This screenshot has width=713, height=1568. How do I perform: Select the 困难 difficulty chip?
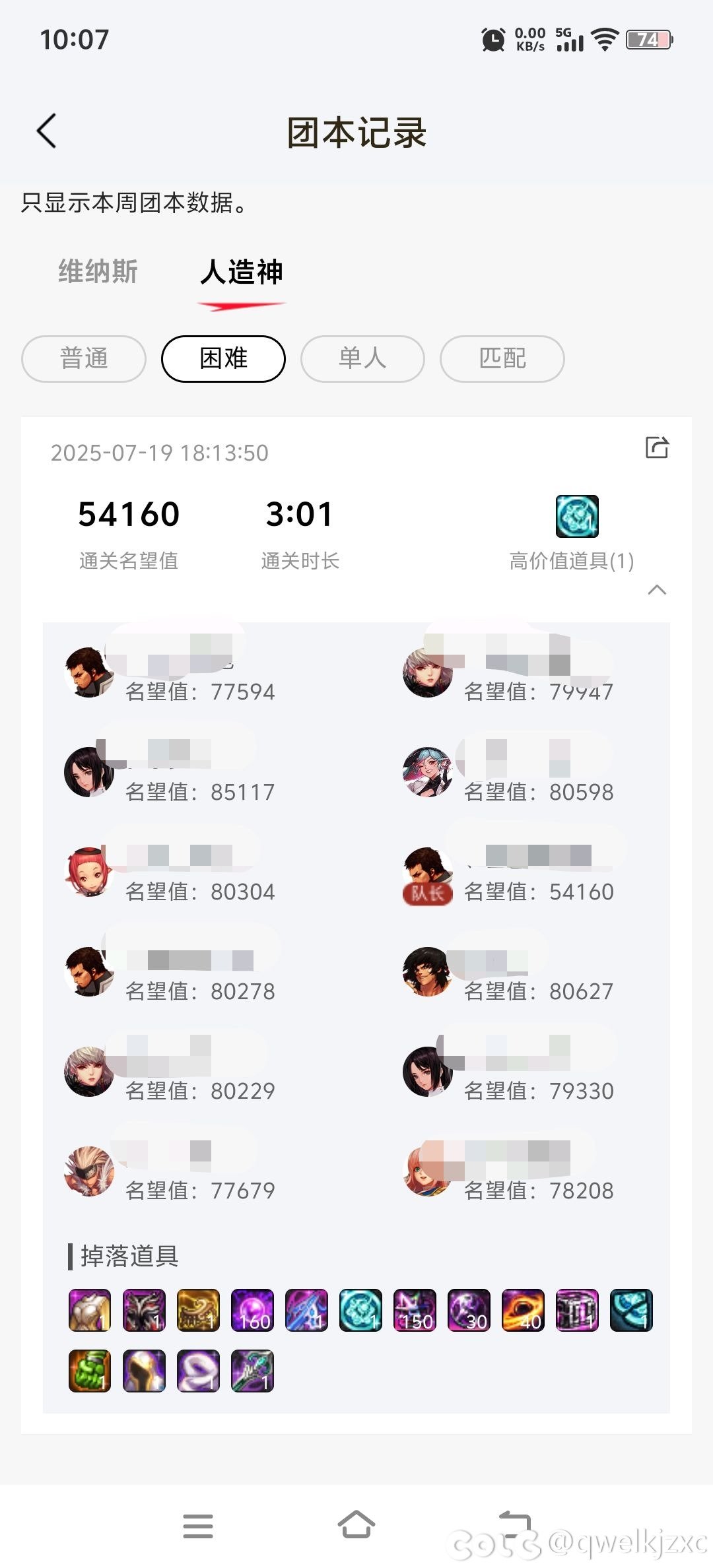click(x=223, y=359)
